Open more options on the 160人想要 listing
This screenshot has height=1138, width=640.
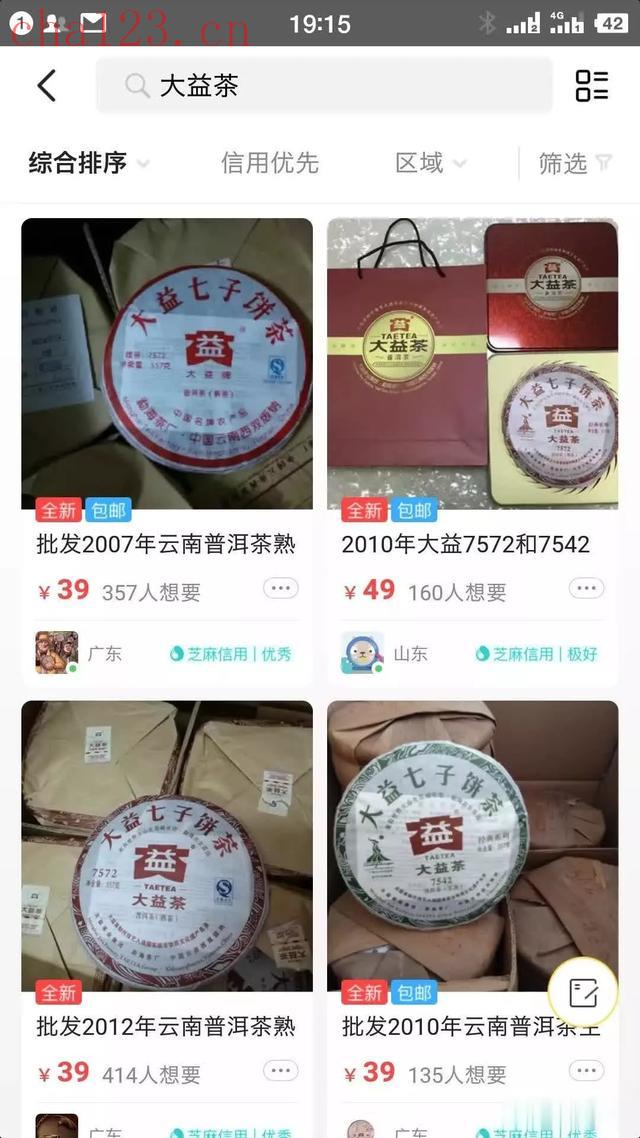click(586, 589)
